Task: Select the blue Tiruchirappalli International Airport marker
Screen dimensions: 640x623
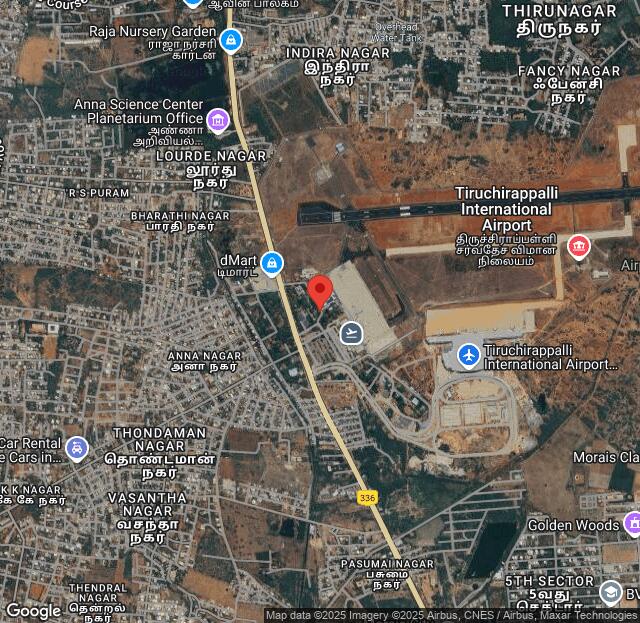Action: point(469,354)
